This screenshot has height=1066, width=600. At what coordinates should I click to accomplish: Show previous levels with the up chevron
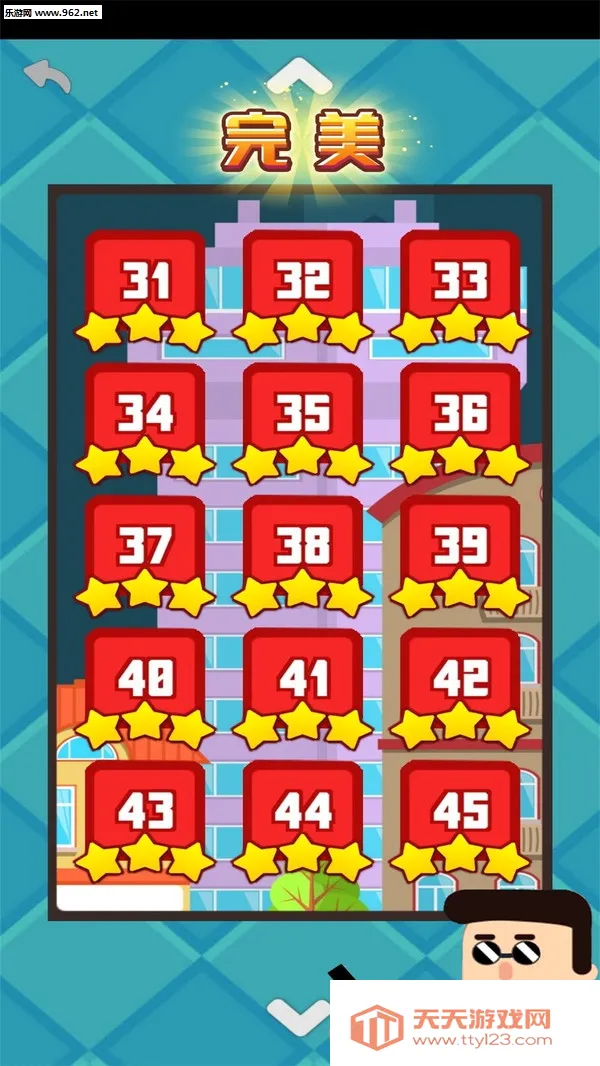click(299, 72)
